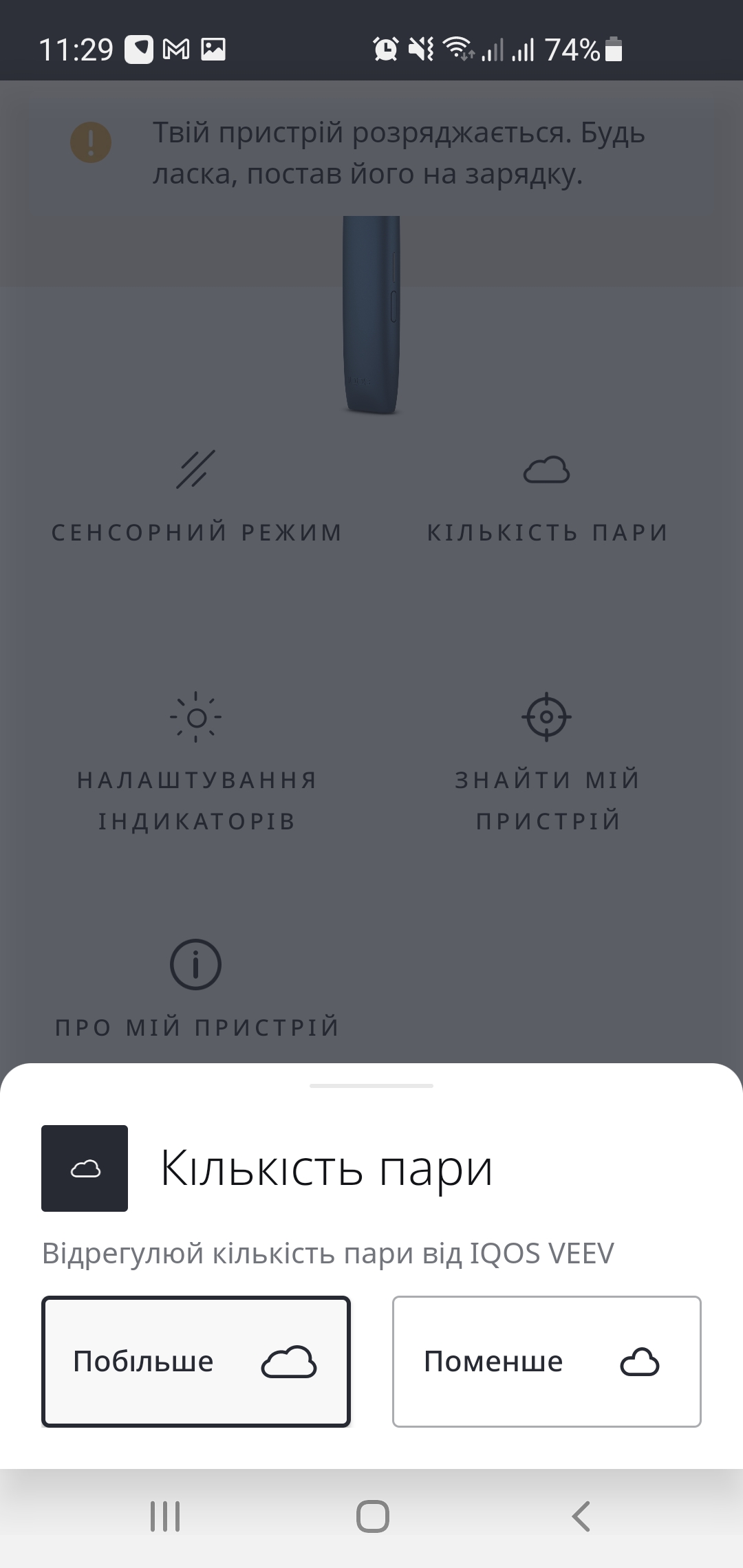This screenshot has width=743, height=1568.
Task: Tap the bottom sheet drag handle
Action: pos(371,1086)
